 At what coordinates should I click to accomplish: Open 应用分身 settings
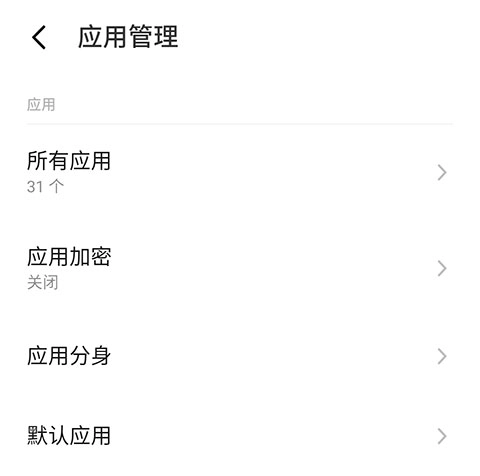240,356
